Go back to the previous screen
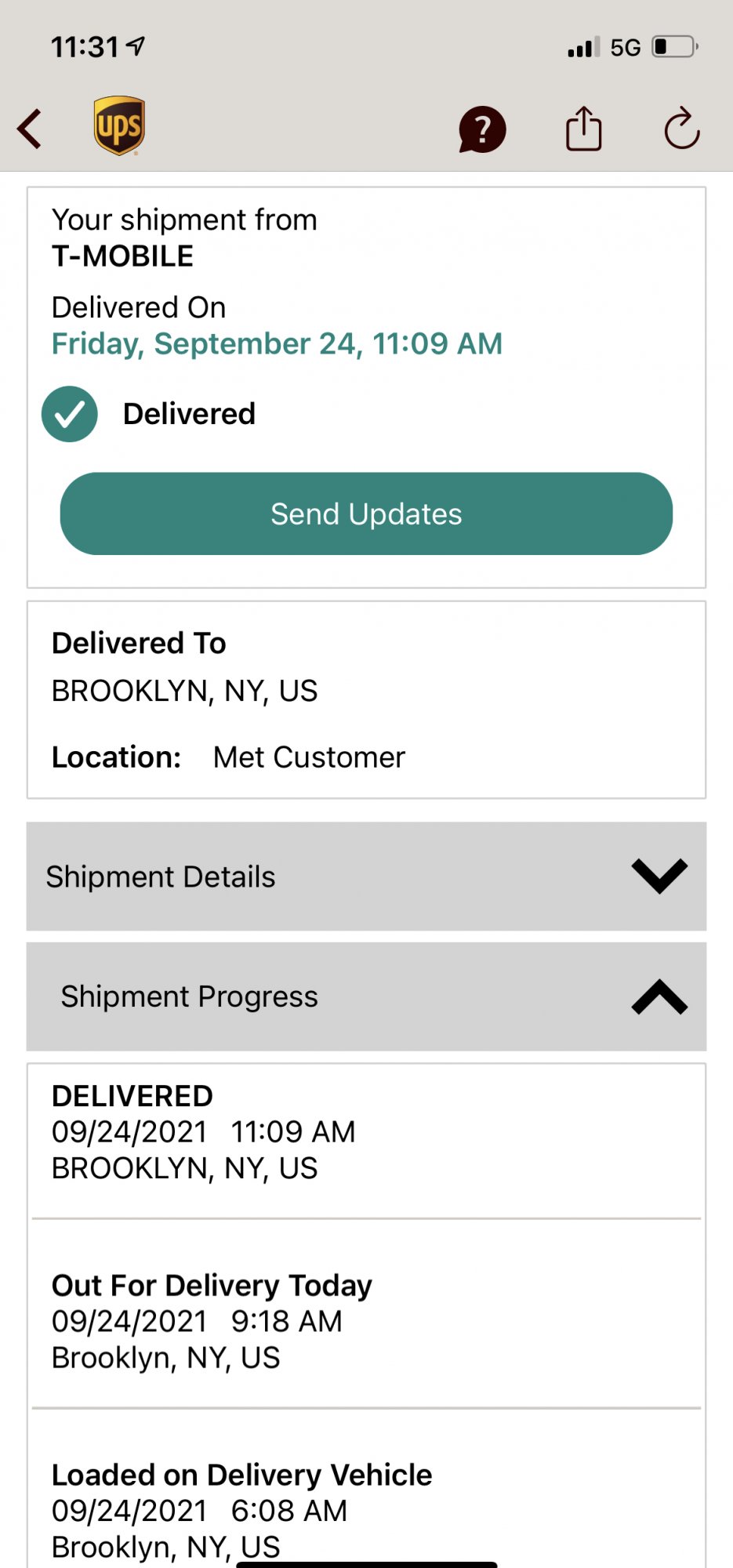 (x=30, y=129)
